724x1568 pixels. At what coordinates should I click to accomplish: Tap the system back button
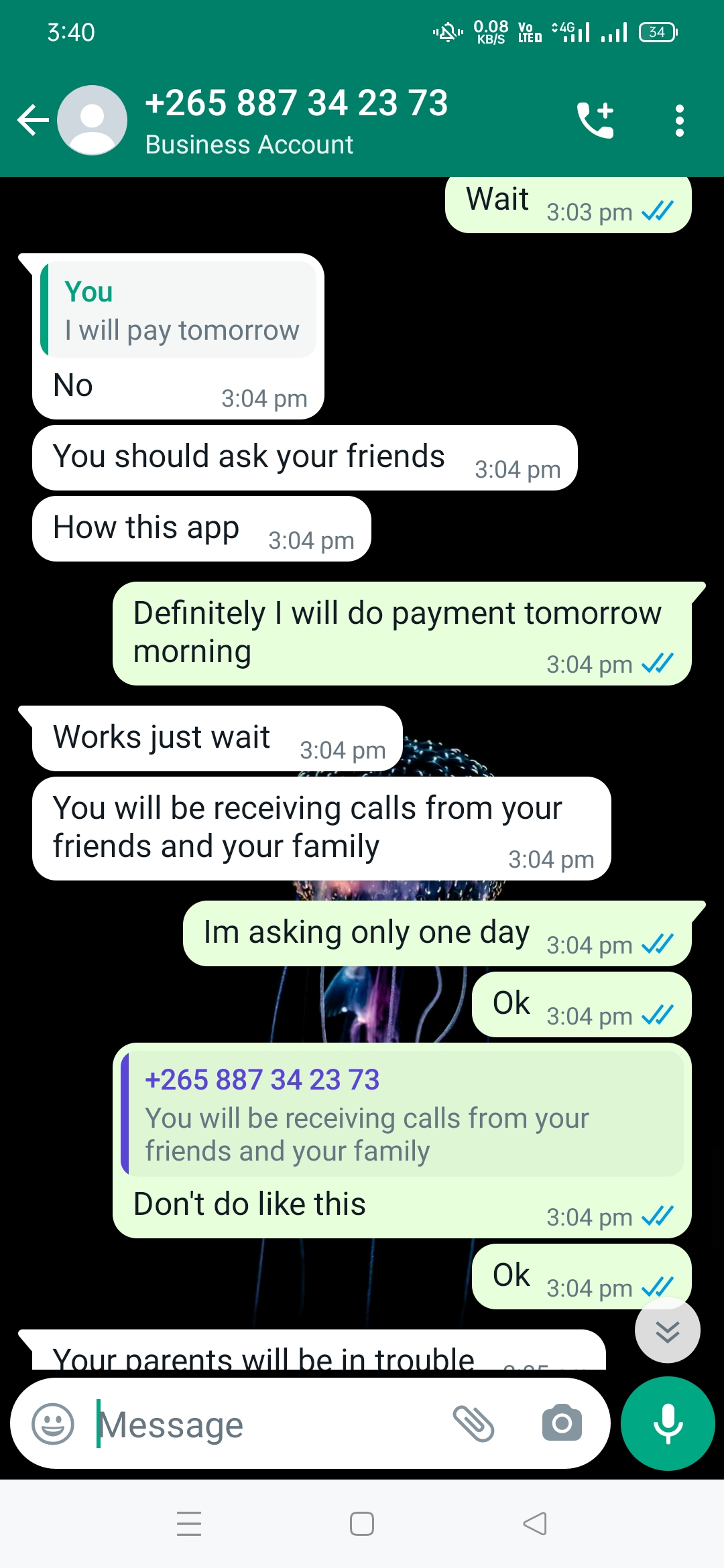[x=535, y=1524]
